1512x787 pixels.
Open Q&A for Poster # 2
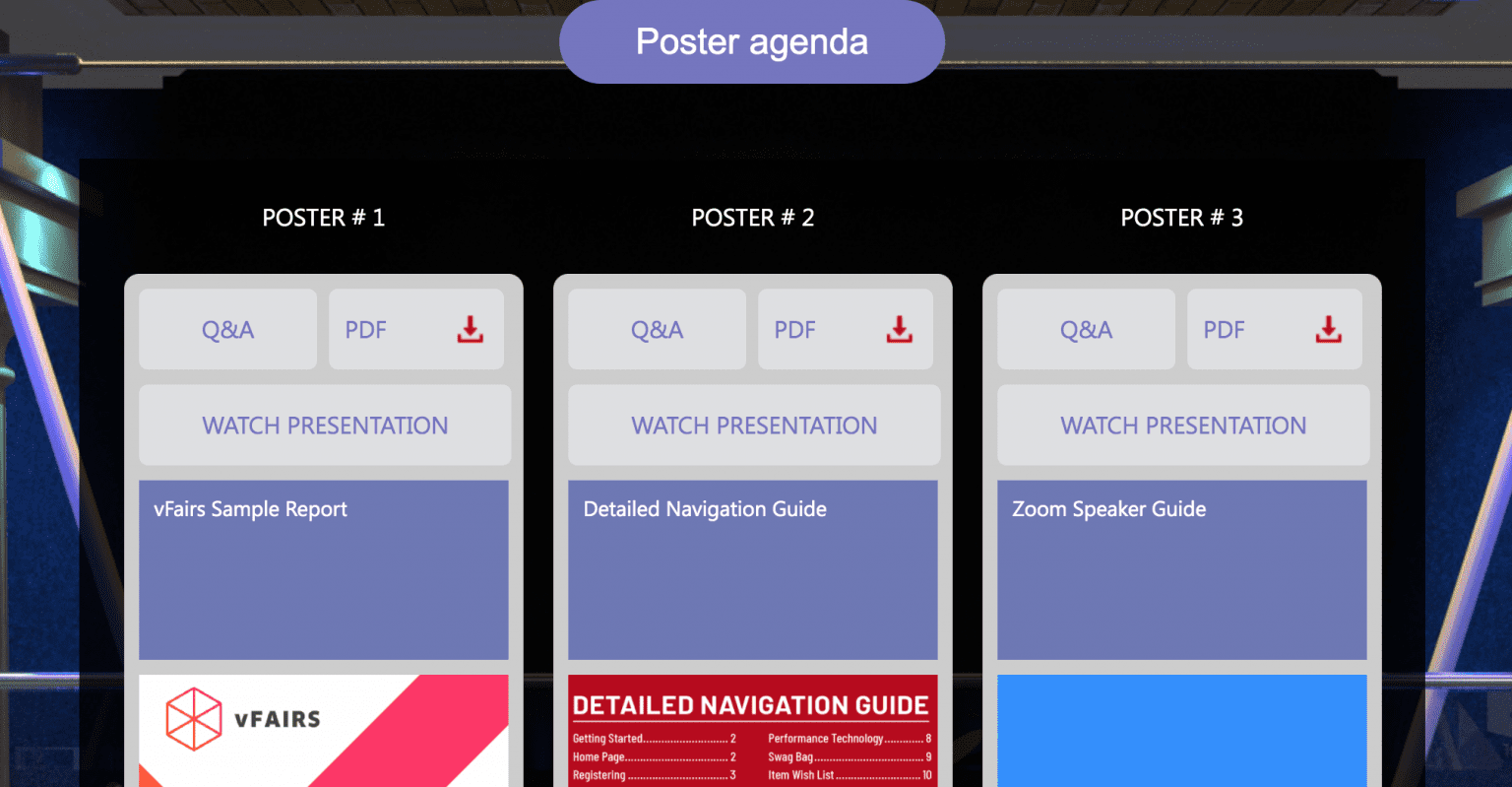(657, 330)
